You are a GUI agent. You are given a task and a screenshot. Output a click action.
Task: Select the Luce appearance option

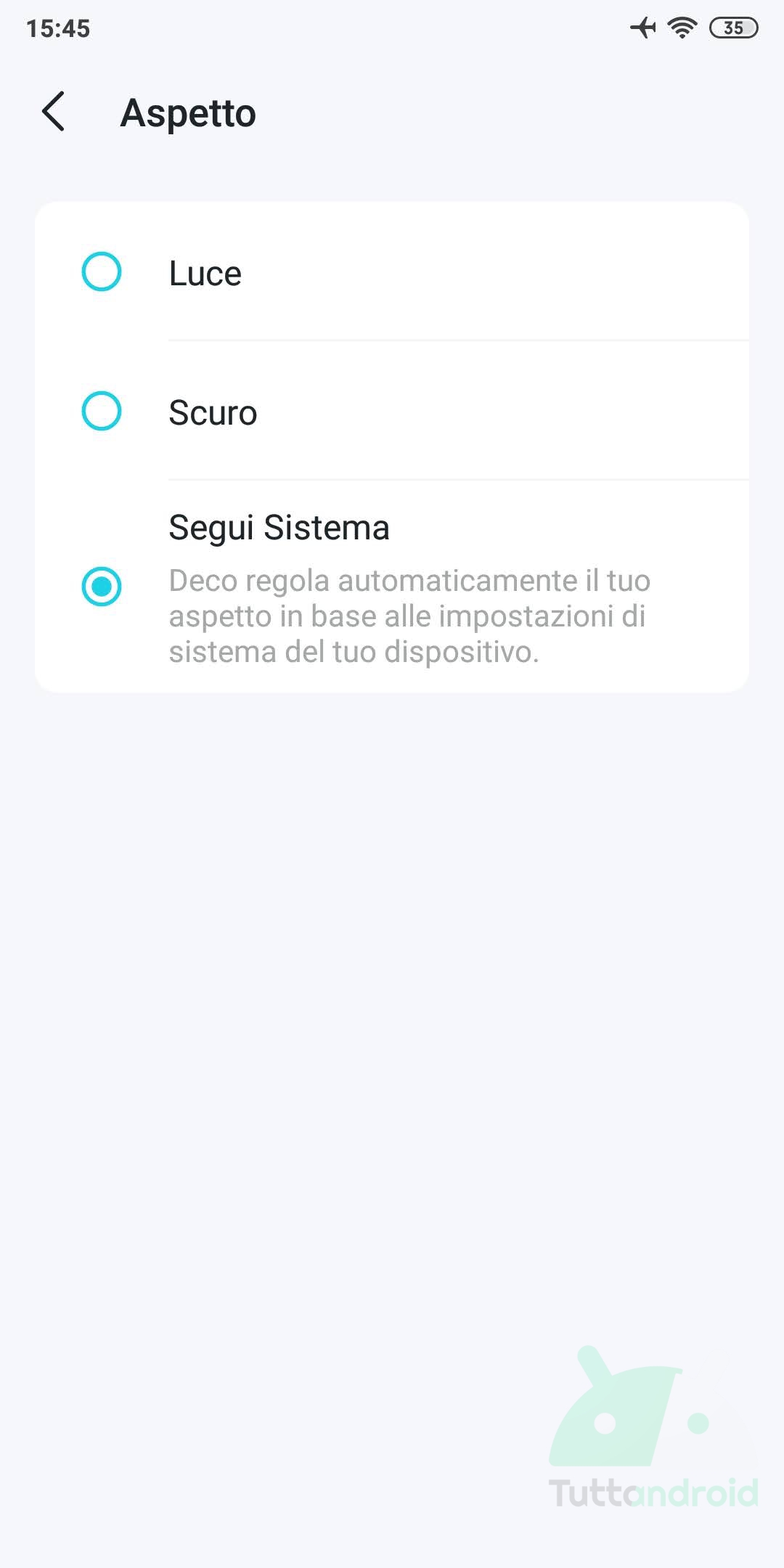coord(392,271)
